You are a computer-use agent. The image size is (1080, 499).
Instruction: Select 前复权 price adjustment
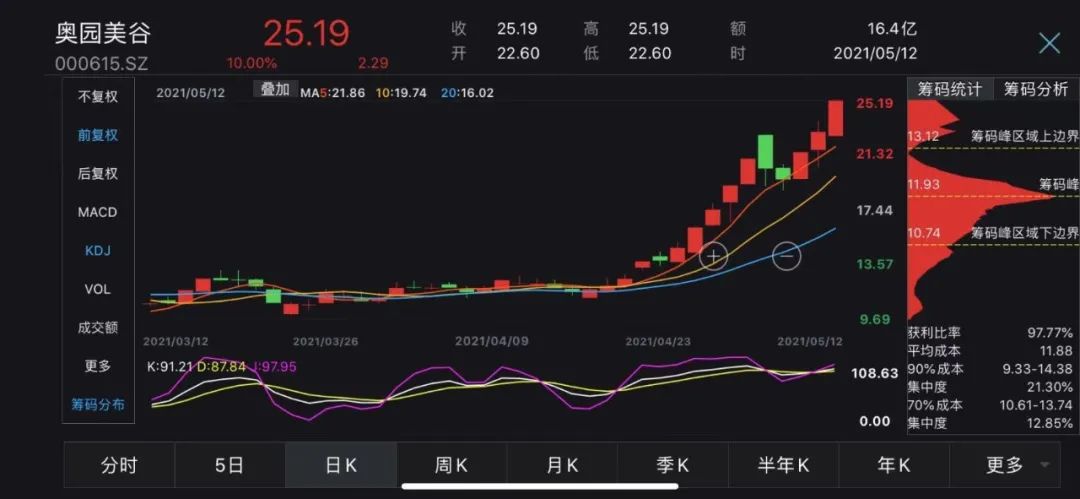98,135
